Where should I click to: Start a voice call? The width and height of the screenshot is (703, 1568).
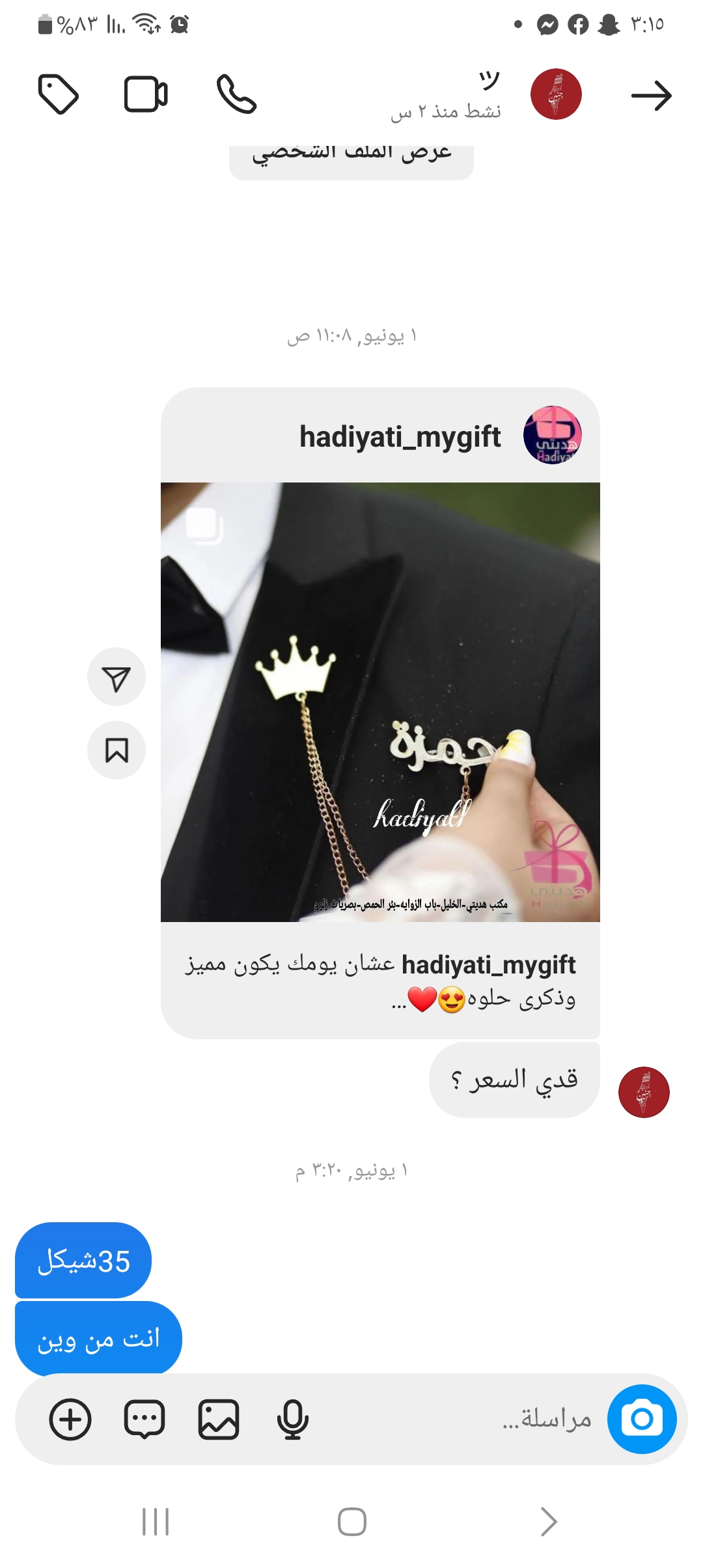click(236, 95)
